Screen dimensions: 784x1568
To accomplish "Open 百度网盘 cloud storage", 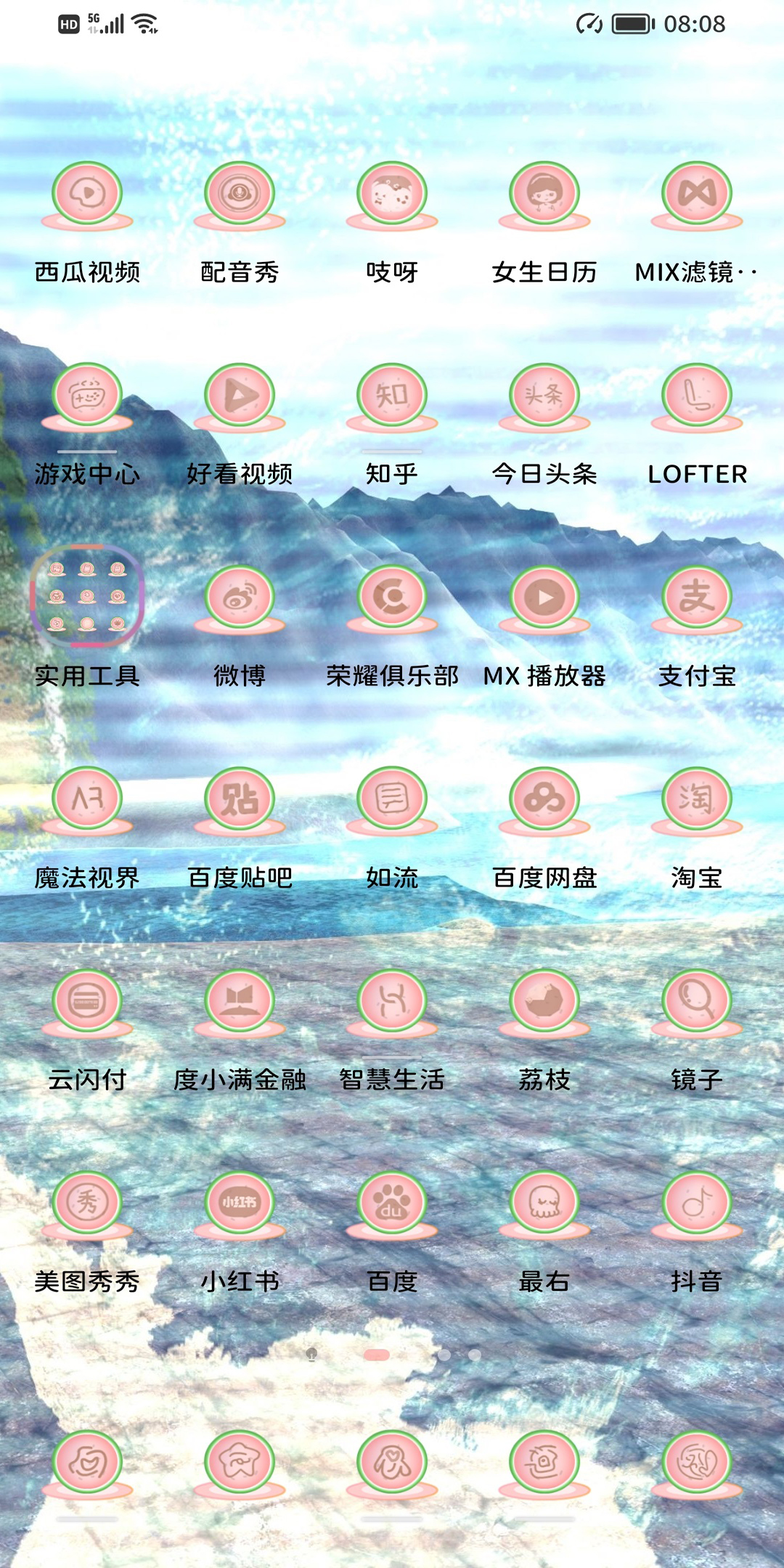I will point(544,800).
